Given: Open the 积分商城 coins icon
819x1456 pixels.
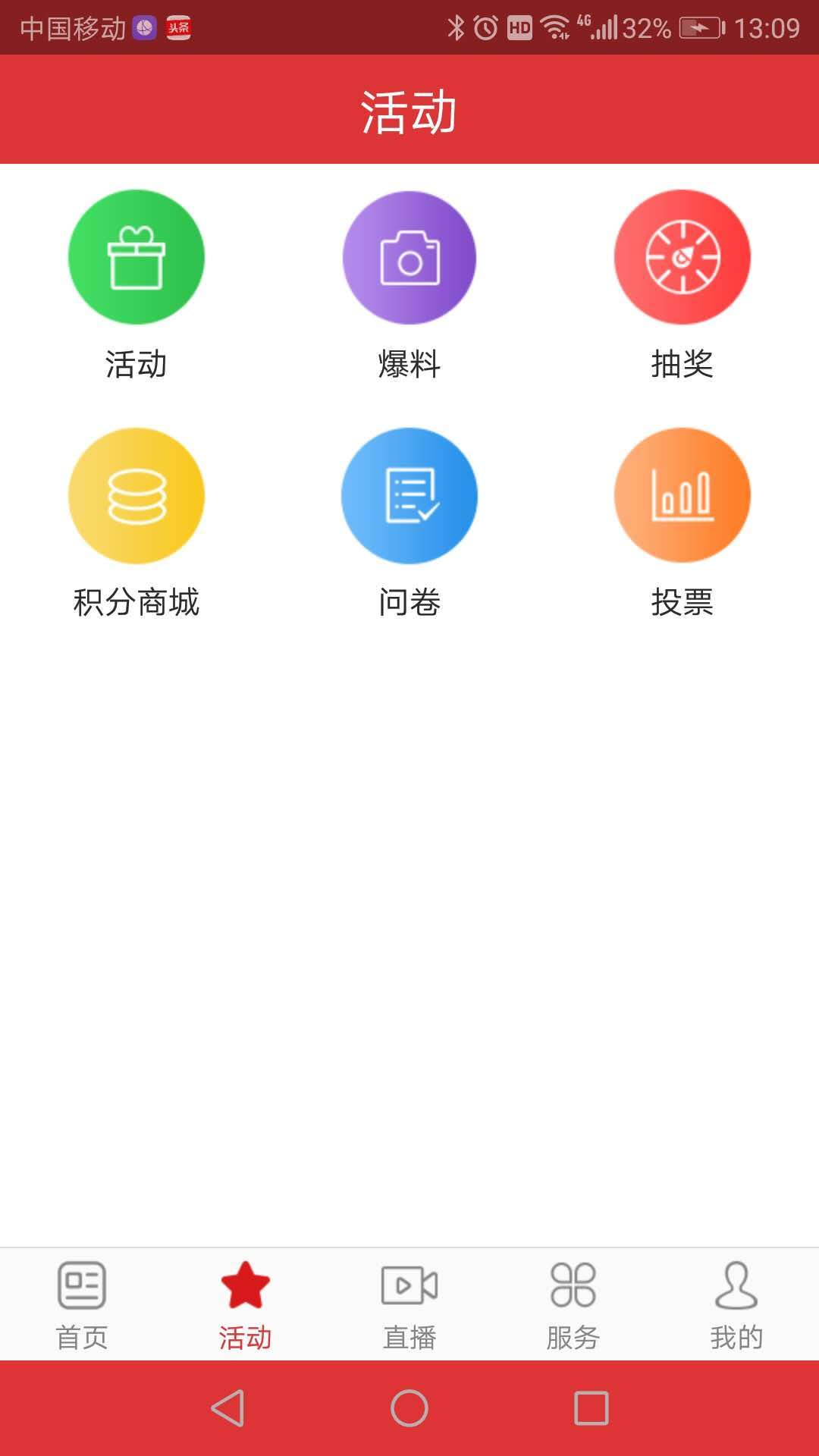Looking at the screenshot, I should (136, 495).
